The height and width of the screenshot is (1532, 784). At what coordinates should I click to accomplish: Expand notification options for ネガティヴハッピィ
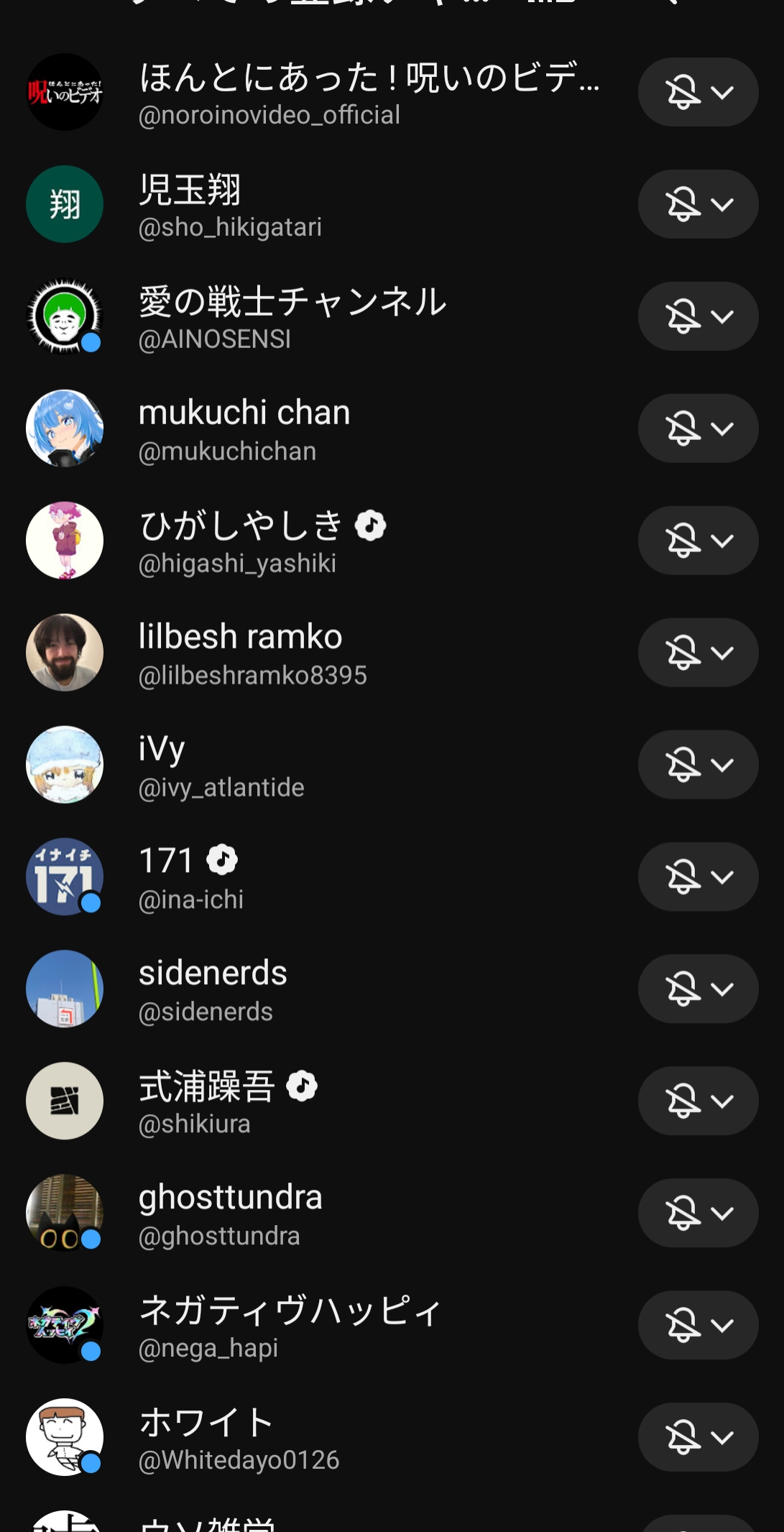[x=698, y=1326]
